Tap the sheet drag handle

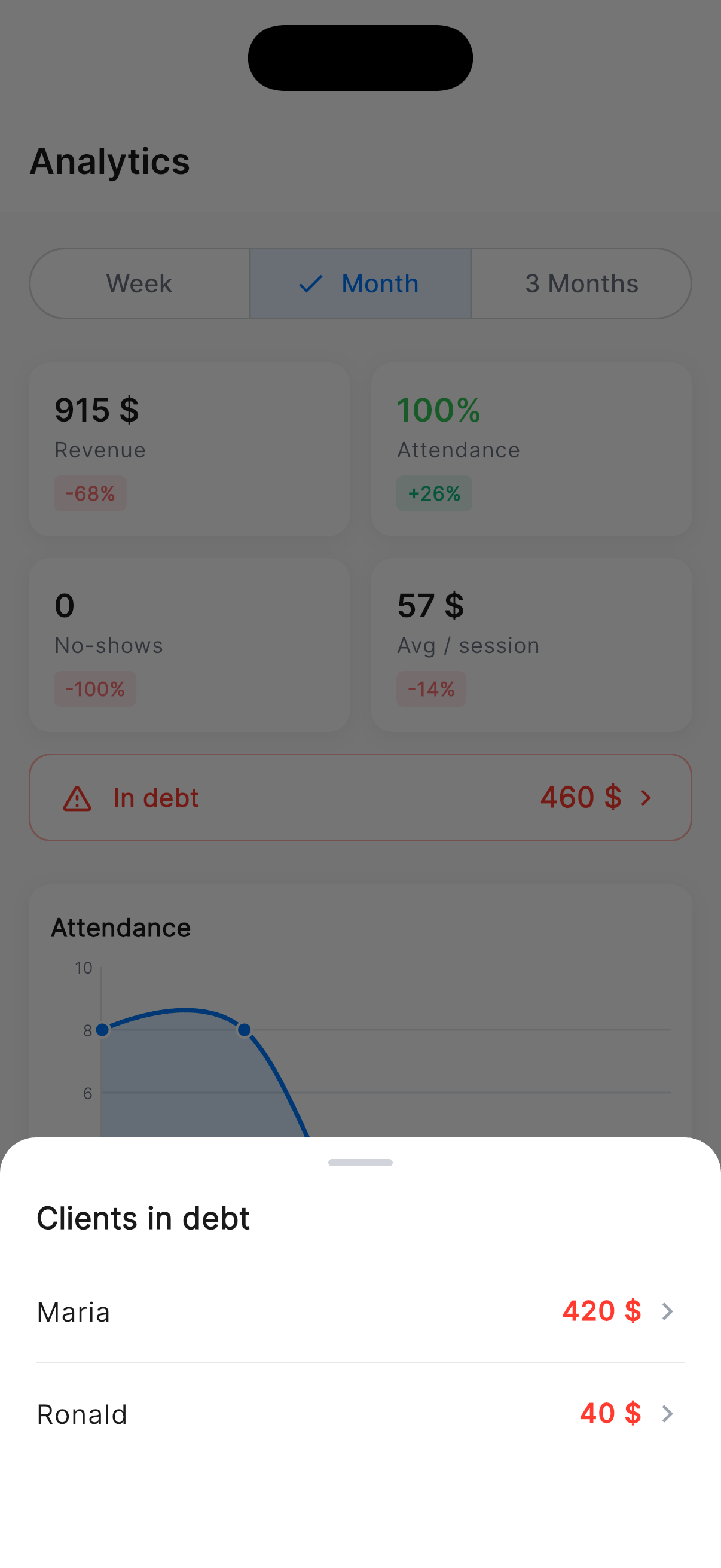pyautogui.click(x=360, y=1162)
